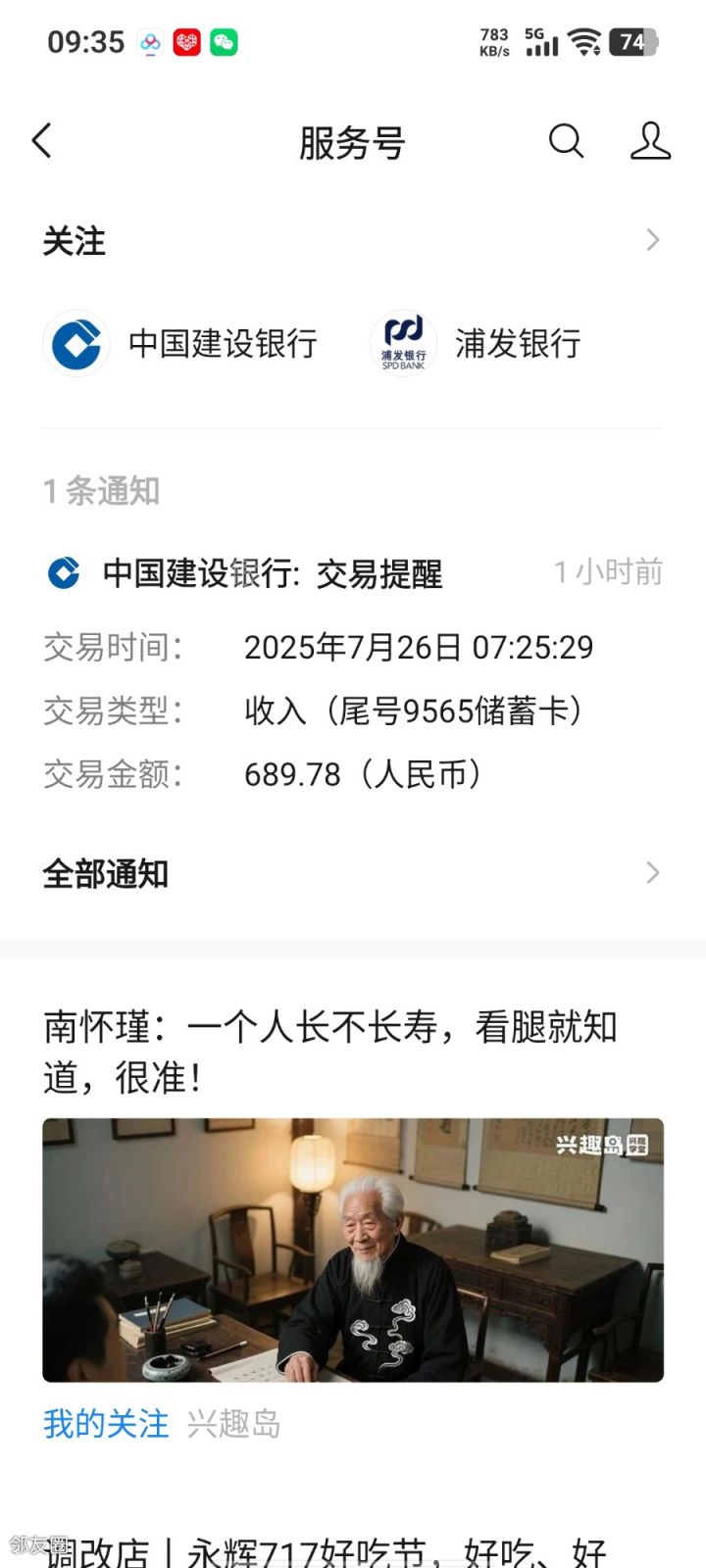
Task: Open the search magnifier icon
Action: (x=566, y=141)
